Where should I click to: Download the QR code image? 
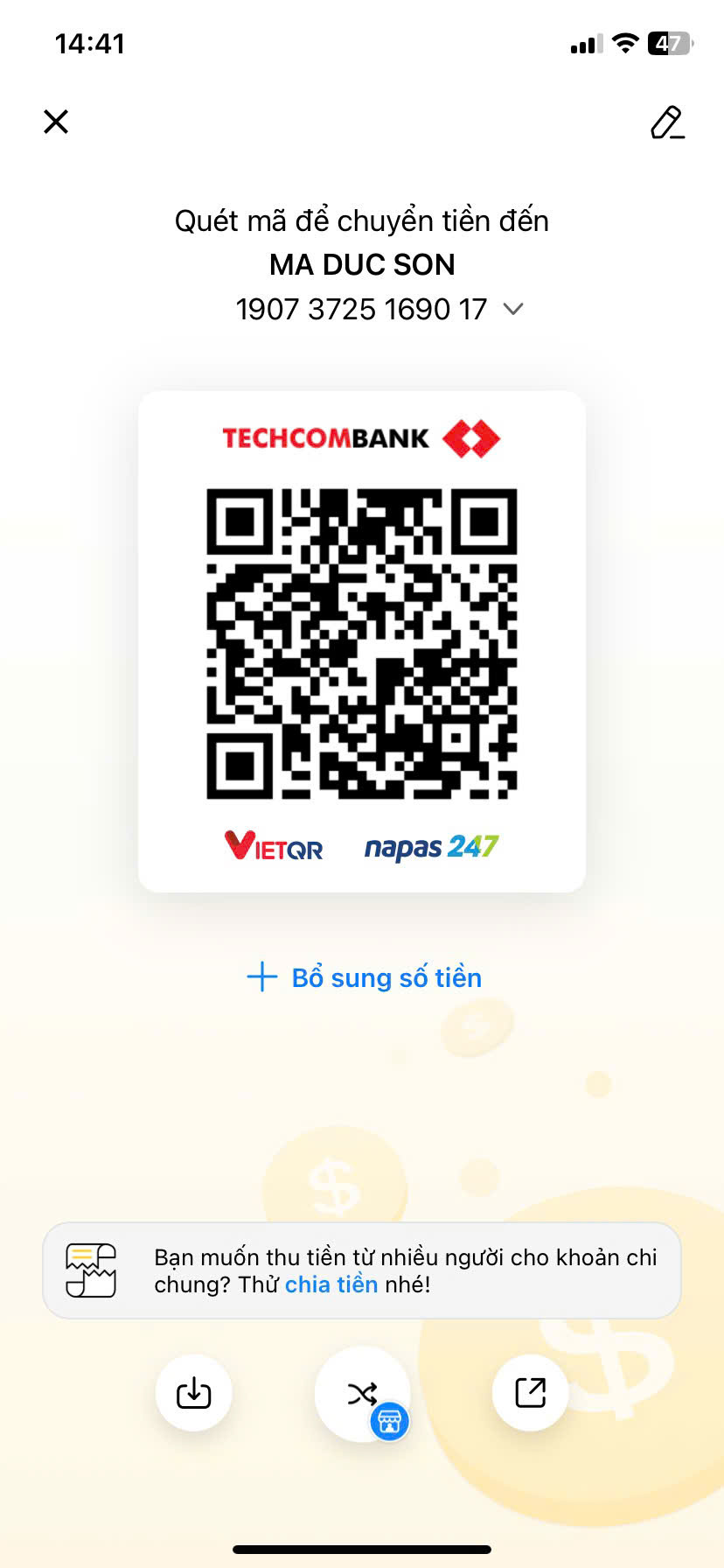[193, 1392]
